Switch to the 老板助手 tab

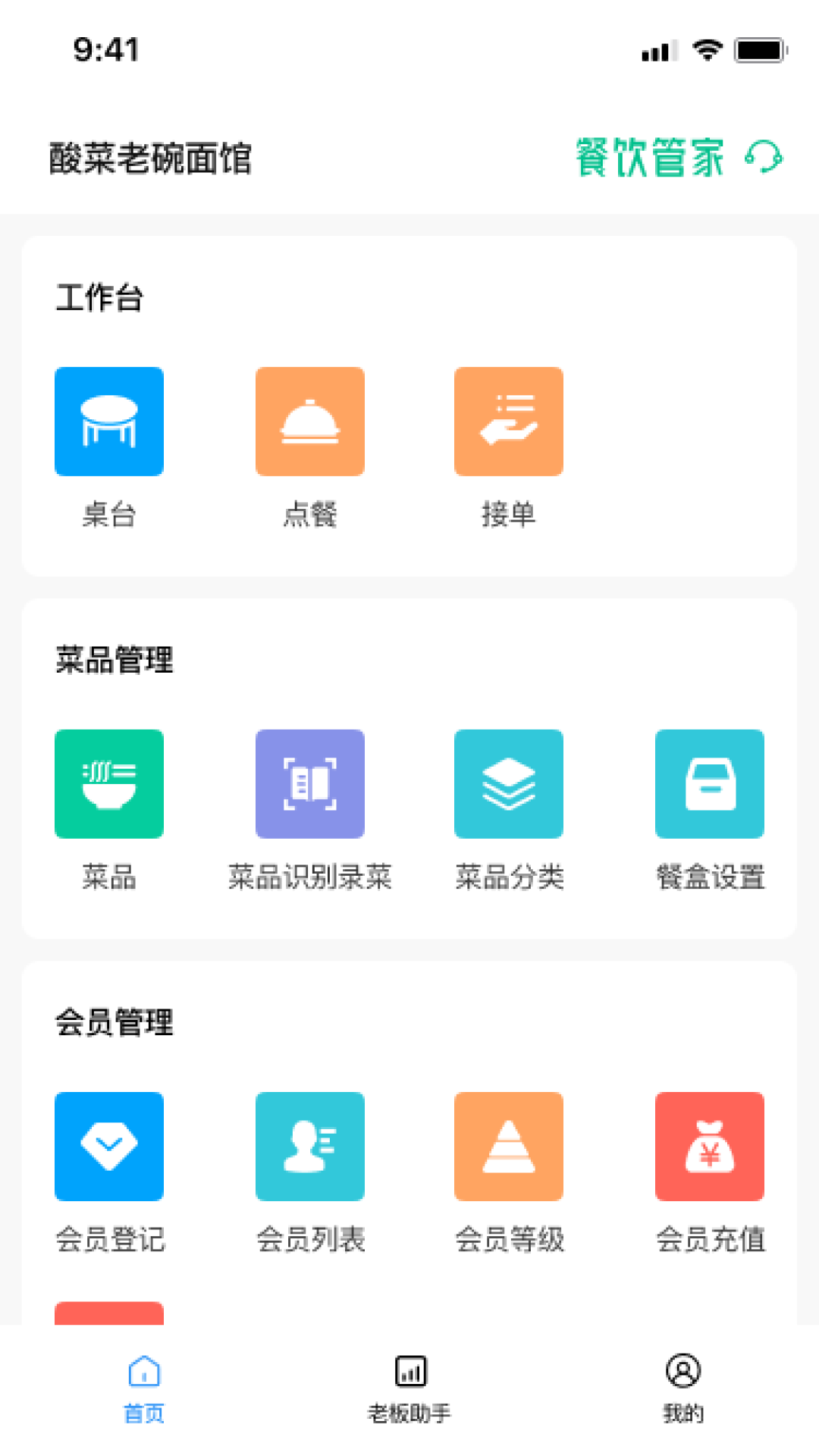coord(409,1389)
